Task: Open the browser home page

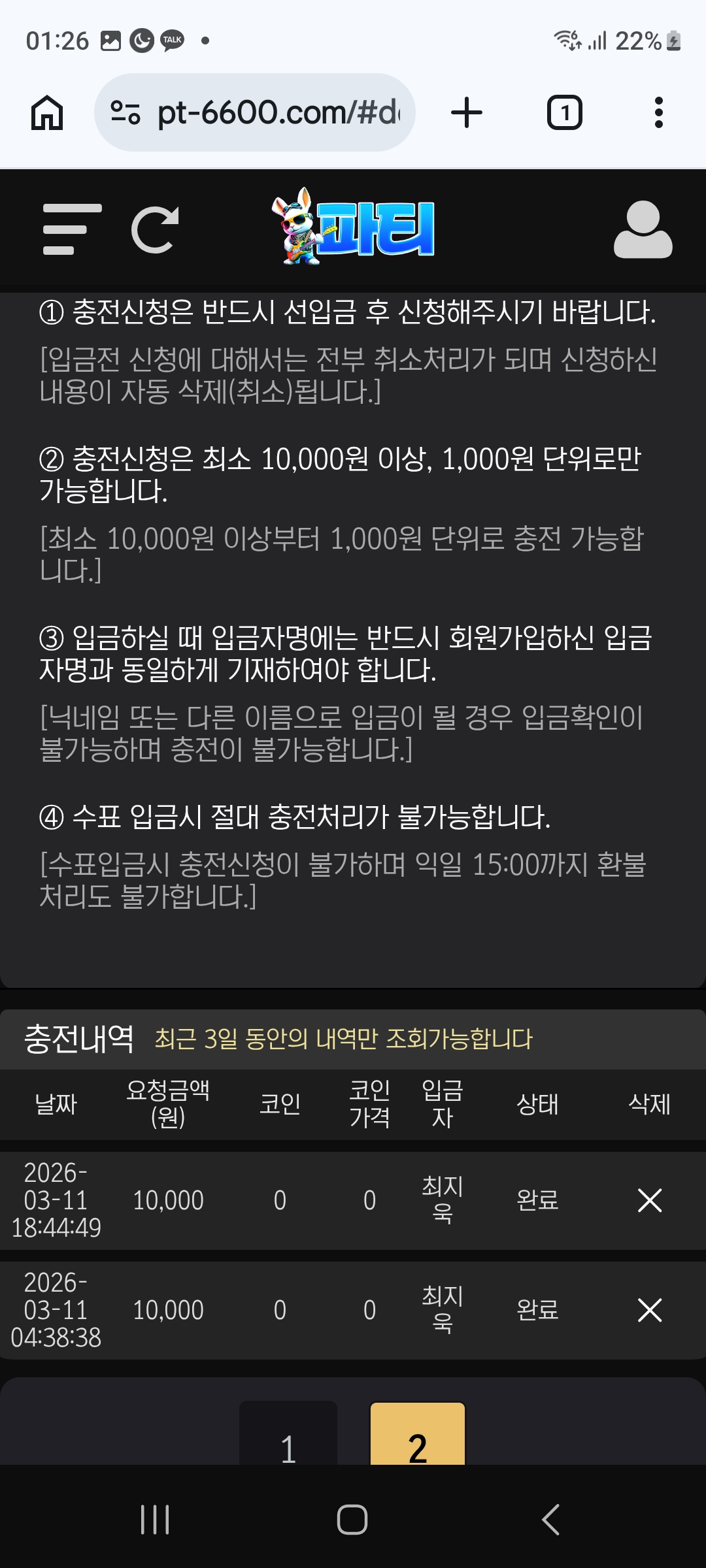Action: [47, 112]
